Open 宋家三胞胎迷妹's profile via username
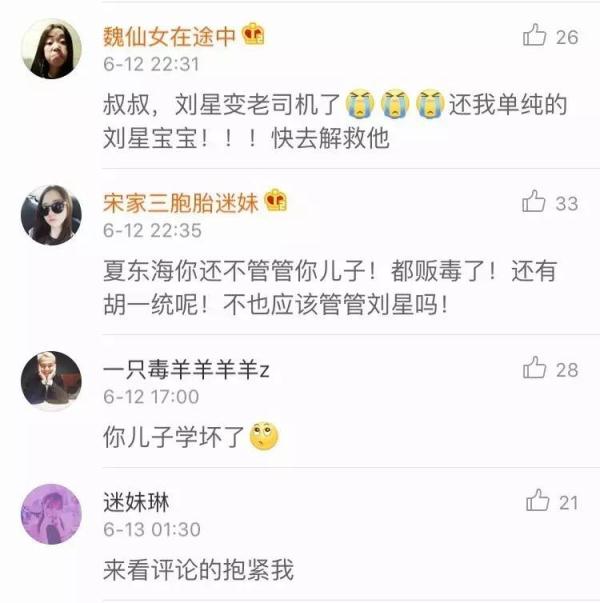 point(181,203)
